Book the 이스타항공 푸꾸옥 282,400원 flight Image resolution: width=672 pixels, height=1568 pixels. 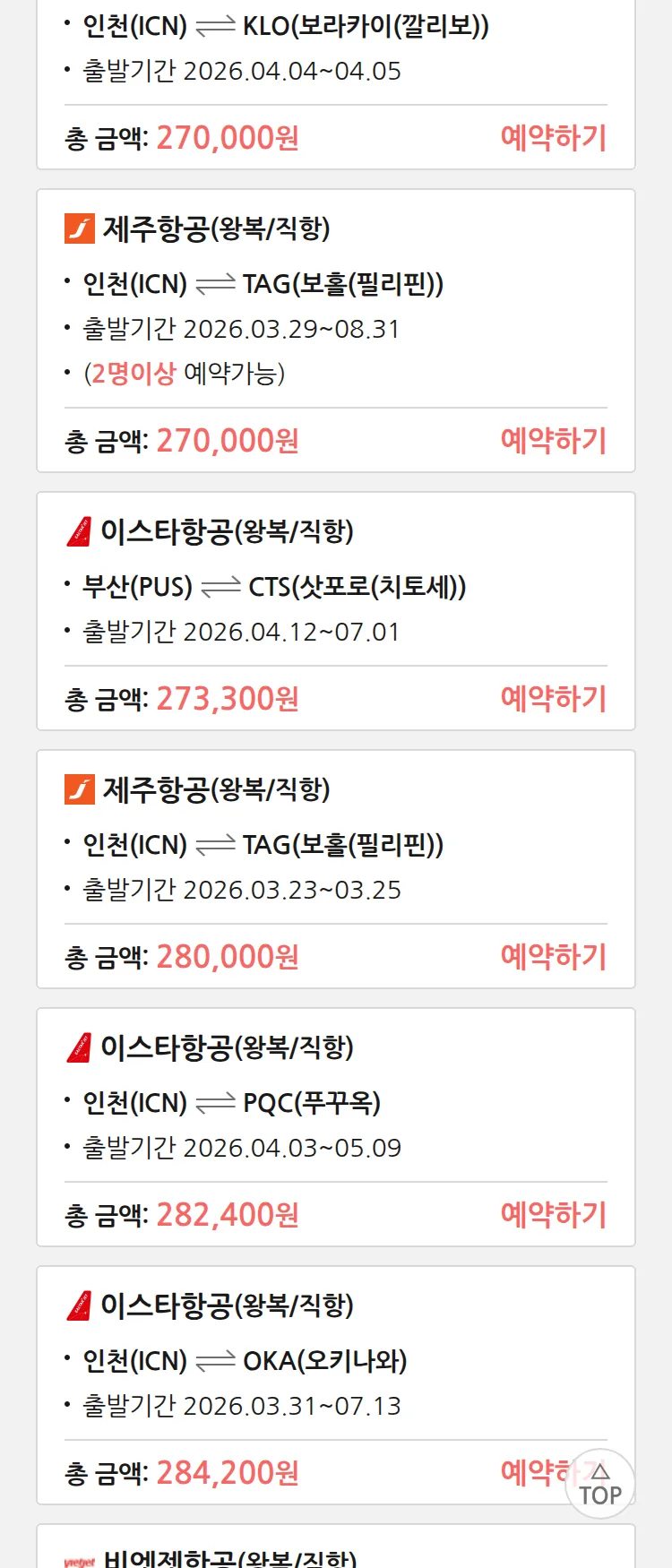pos(553,1215)
